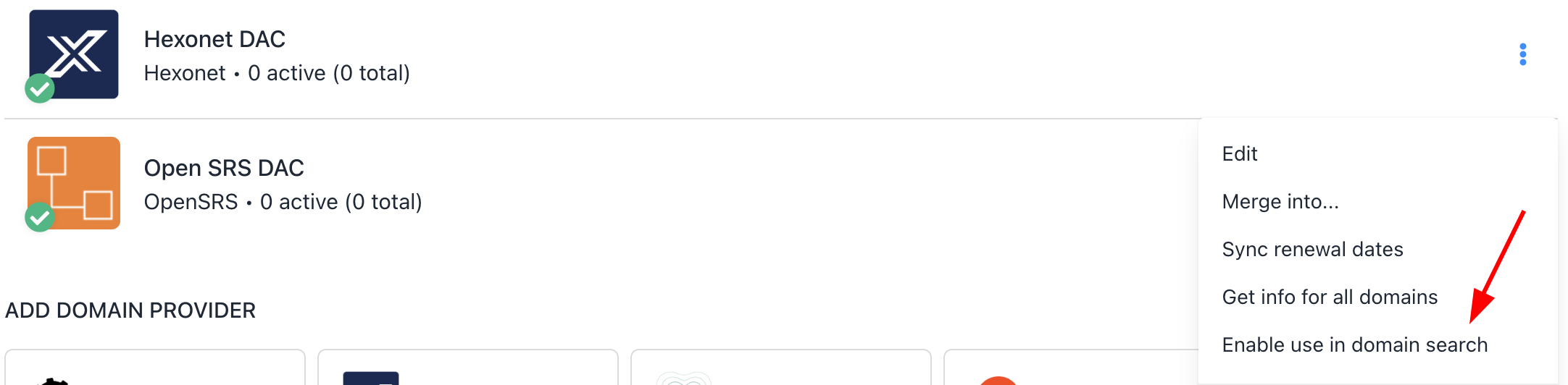Choose Get info for all domains
This screenshot has height=385, width=1568.
pos(1330,297)
